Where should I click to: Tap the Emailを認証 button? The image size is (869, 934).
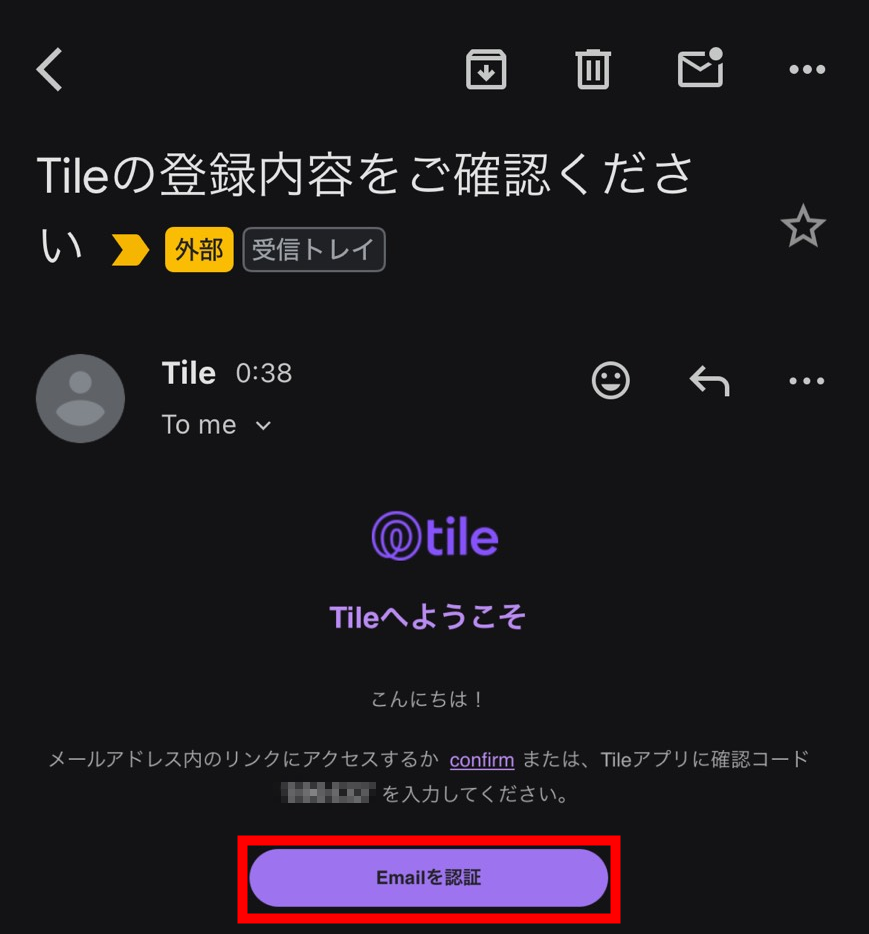428,878
